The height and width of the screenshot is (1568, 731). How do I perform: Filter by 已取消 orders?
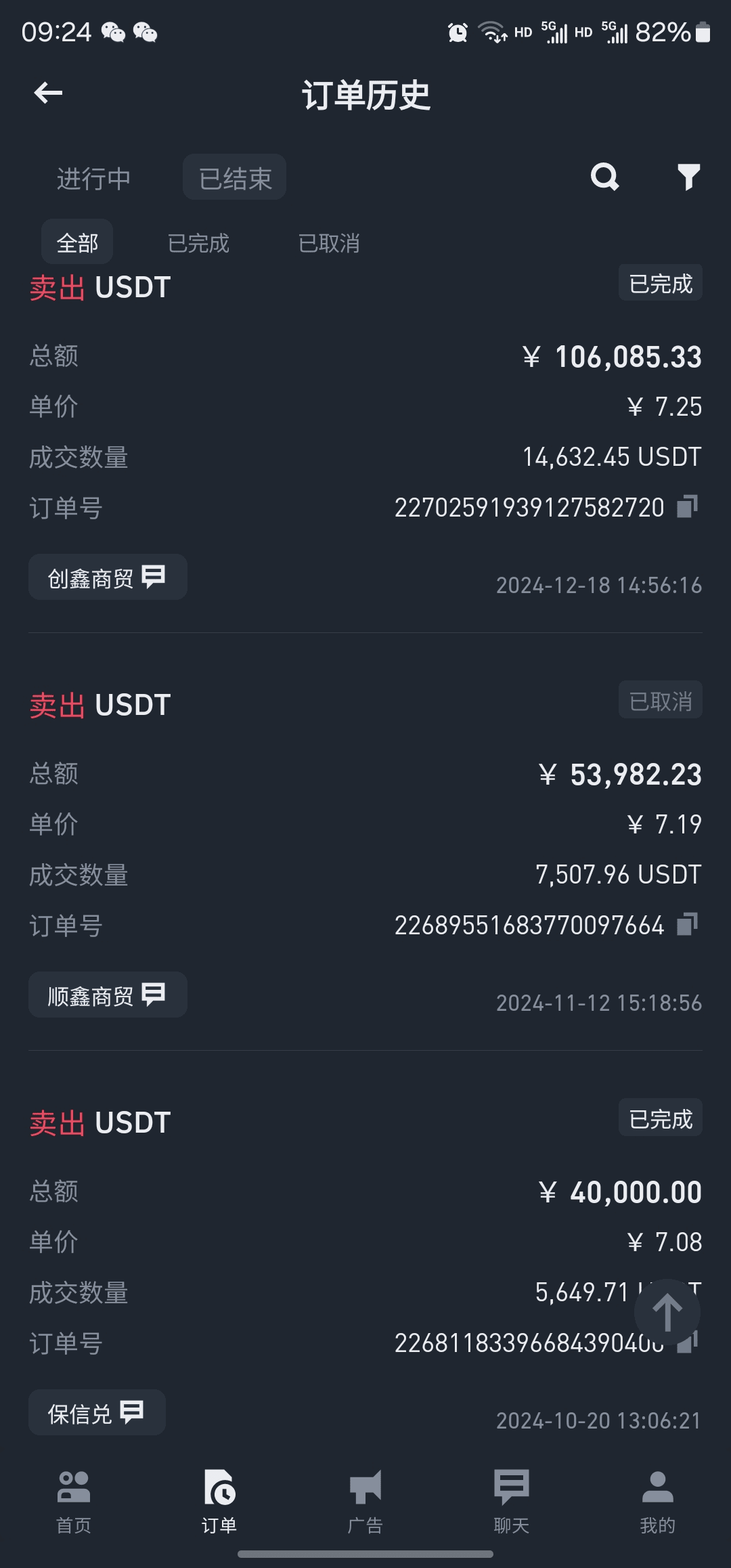[329, 243]
